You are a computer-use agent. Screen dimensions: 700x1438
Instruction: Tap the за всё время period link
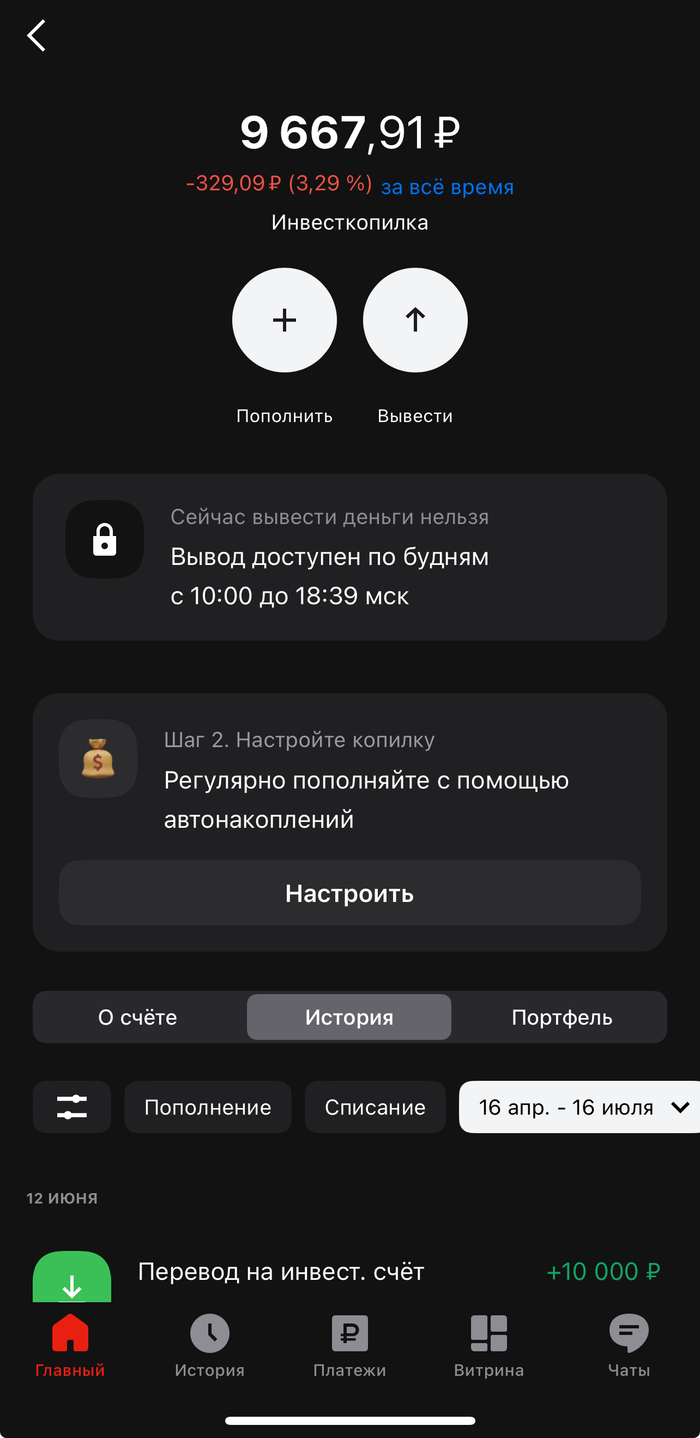447,187
